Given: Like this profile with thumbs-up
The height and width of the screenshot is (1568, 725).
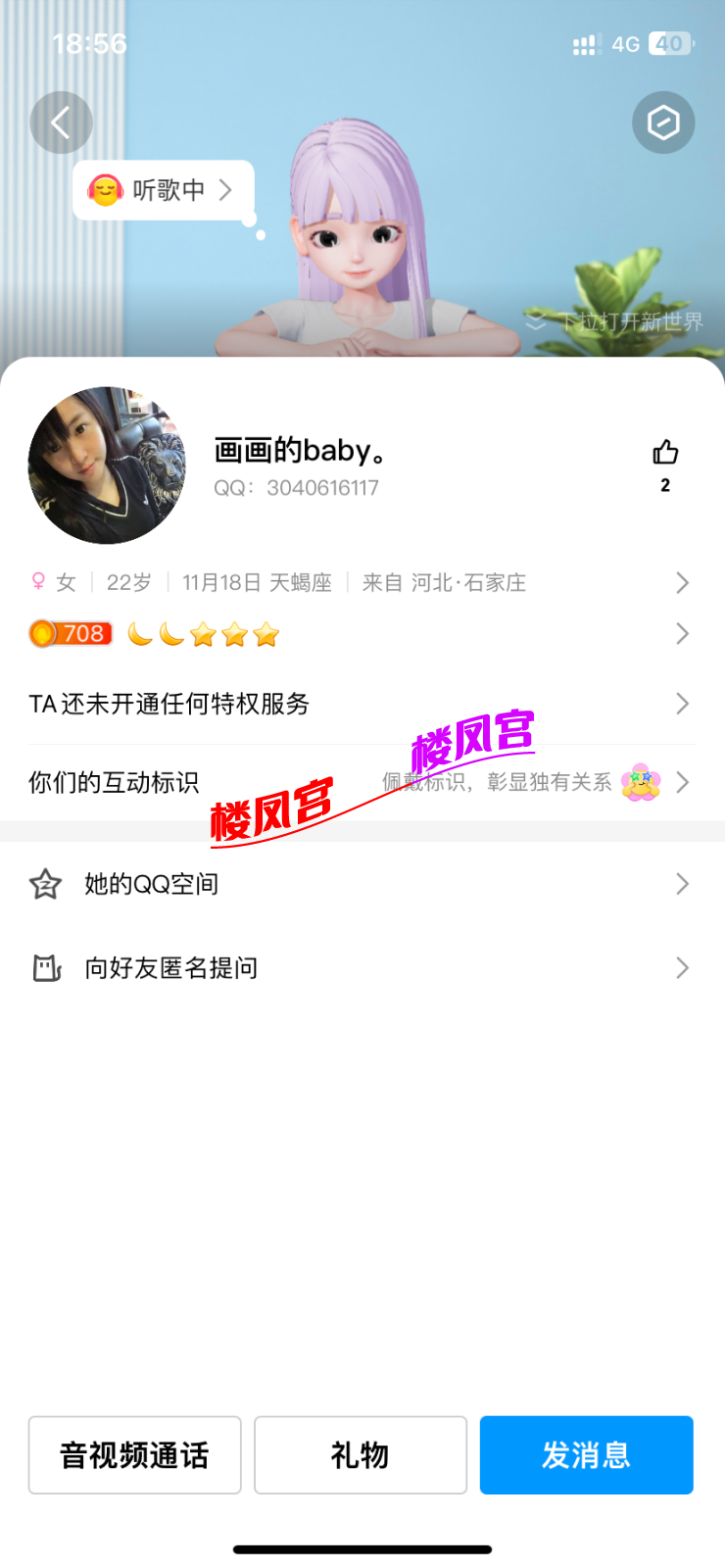Looking at the screenshot, I should [665, 453].
